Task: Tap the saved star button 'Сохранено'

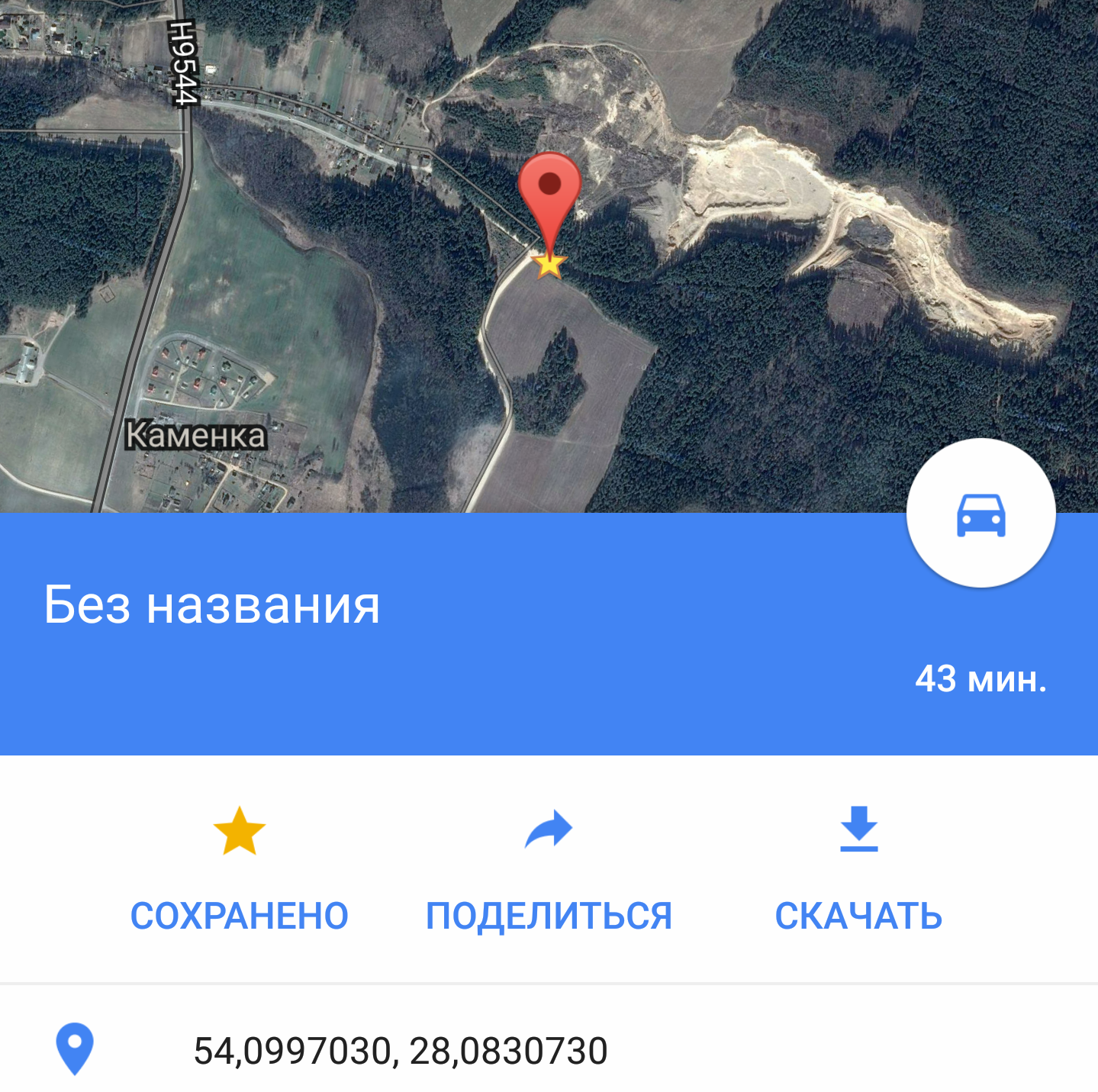Action: 239,869
